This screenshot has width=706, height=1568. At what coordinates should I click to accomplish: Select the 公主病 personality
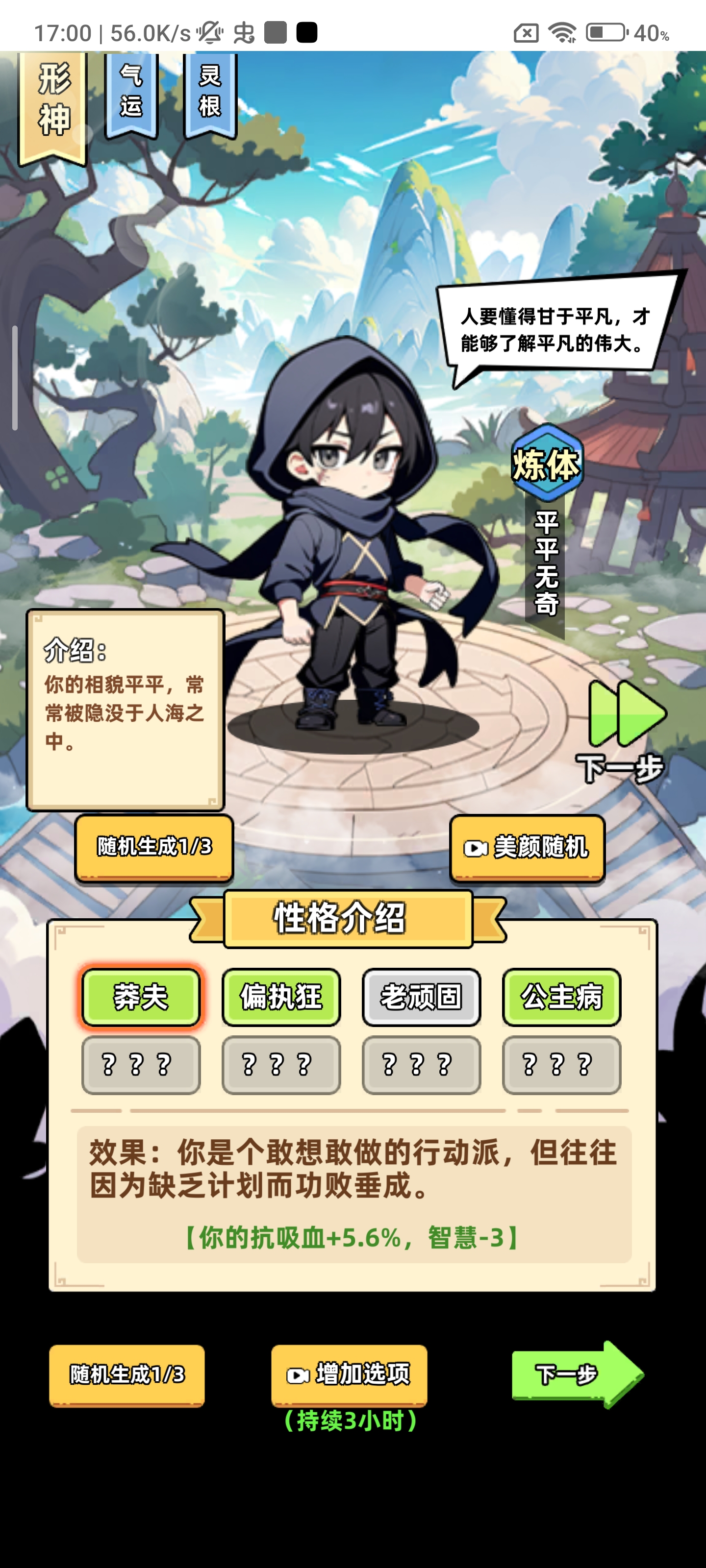click(561, 997)
